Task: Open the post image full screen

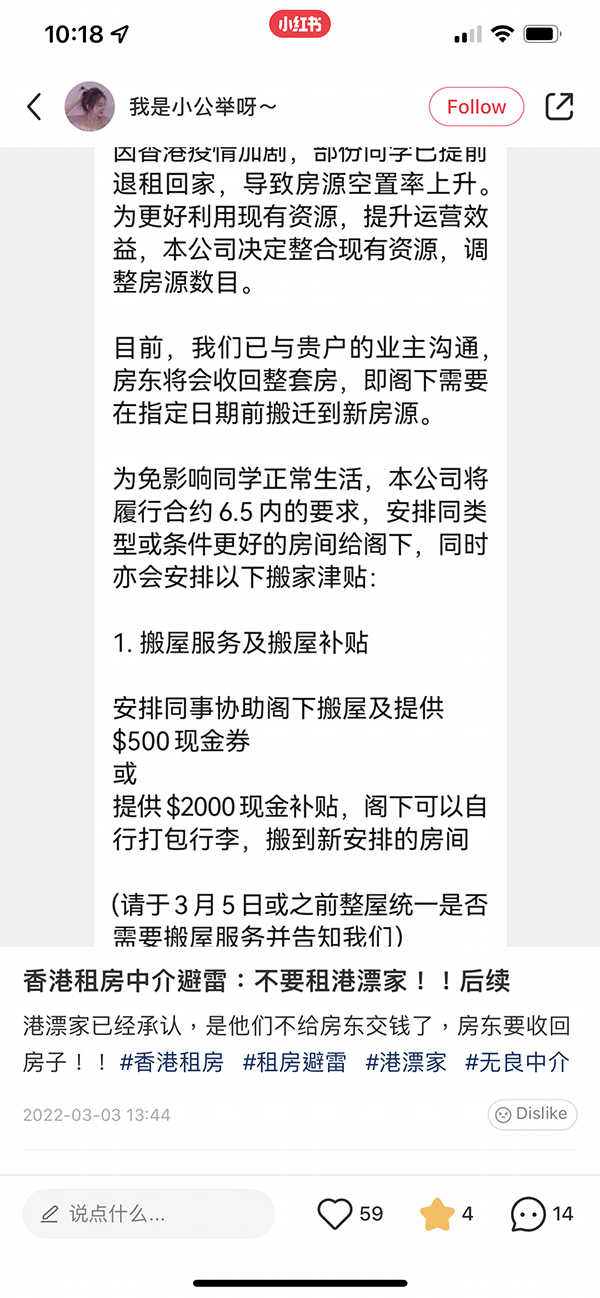Action: click(x=300, y=546)
